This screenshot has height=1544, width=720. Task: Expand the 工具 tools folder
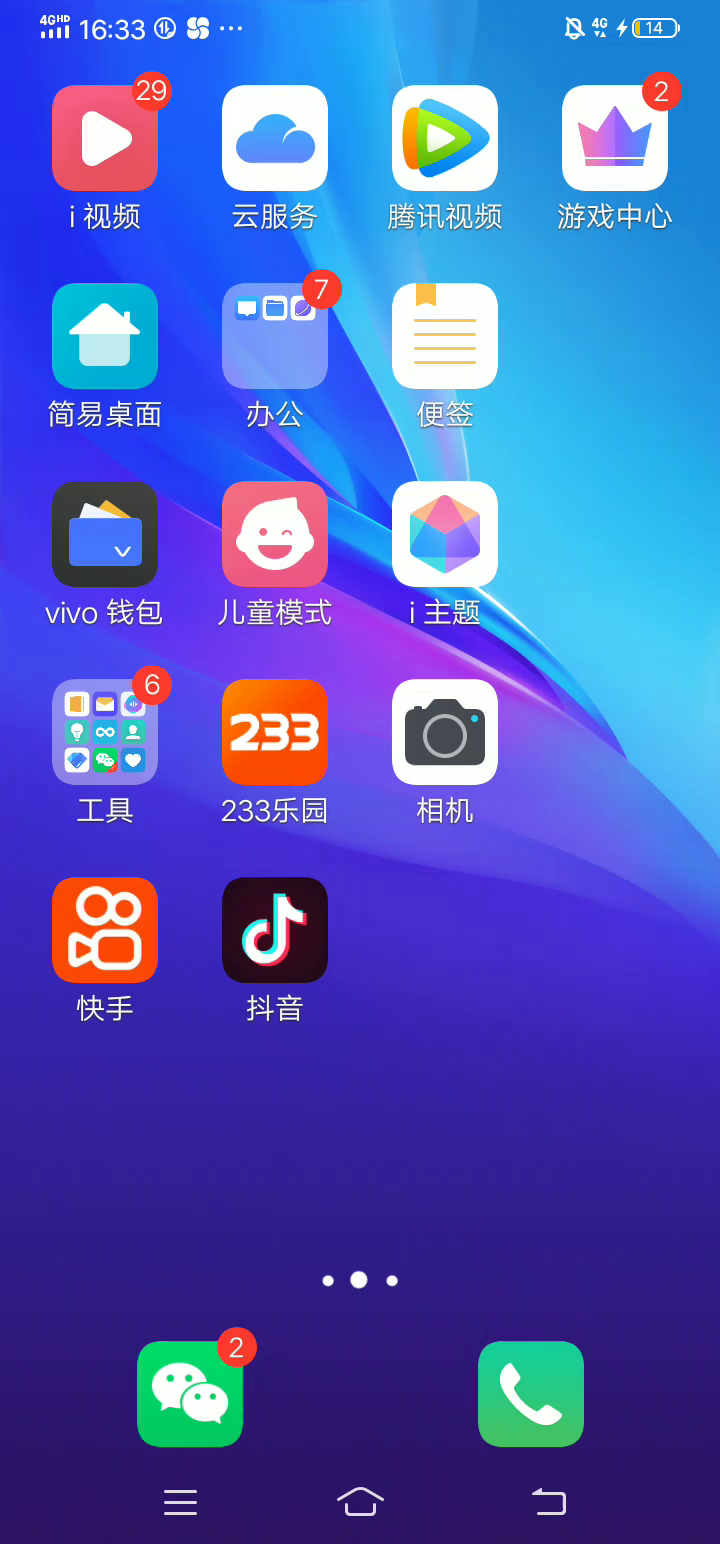click(105, 732)
